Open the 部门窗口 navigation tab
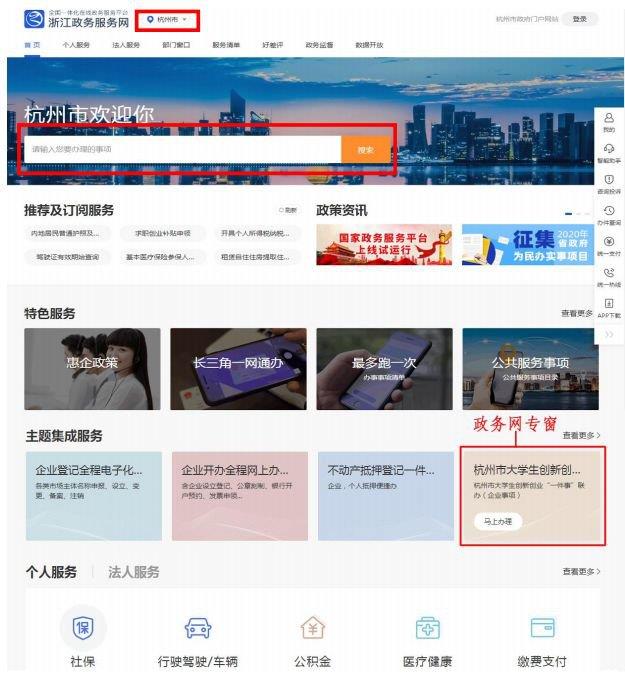The width and height of the screenshot is (625, 686). coord(176,45)
